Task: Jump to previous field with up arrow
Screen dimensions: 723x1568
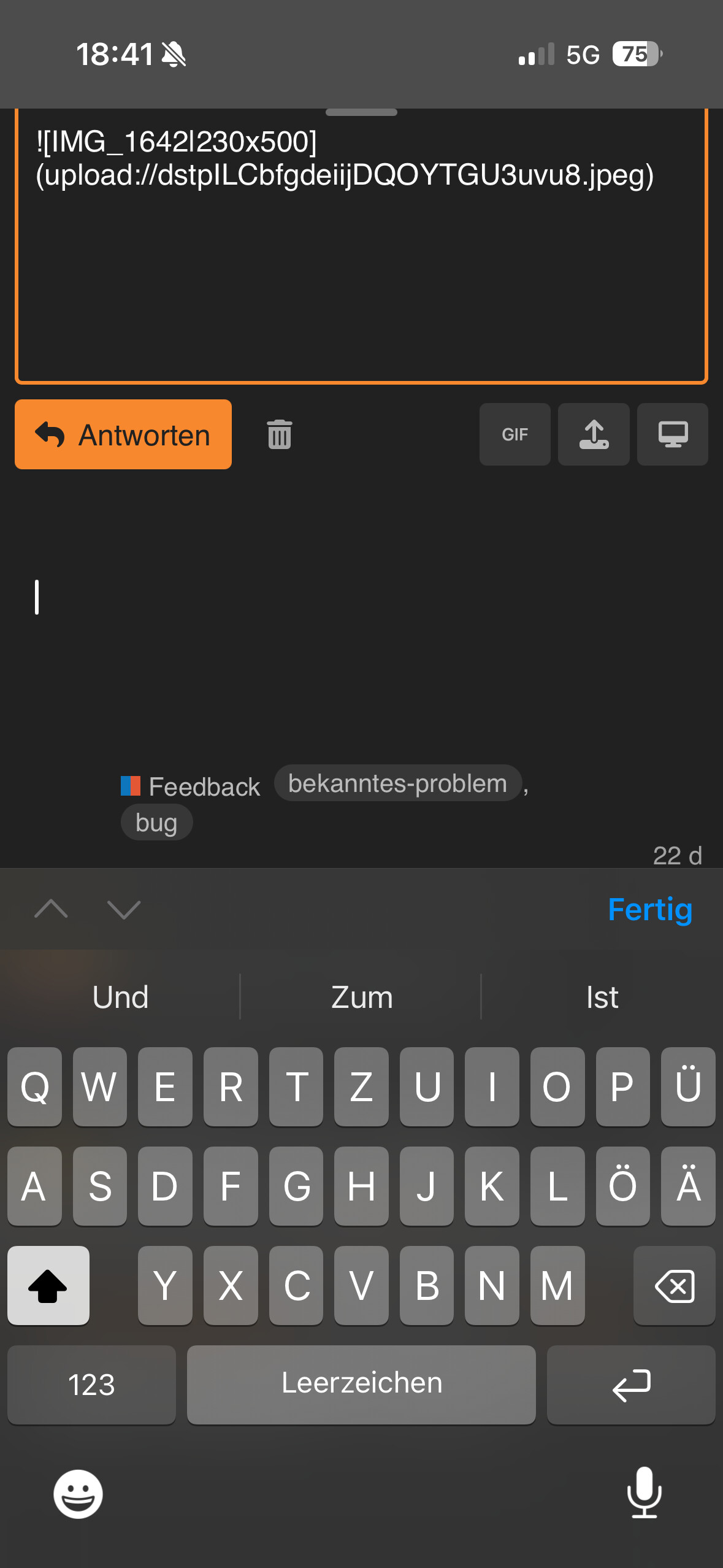Action: click(x=52, y=909)
